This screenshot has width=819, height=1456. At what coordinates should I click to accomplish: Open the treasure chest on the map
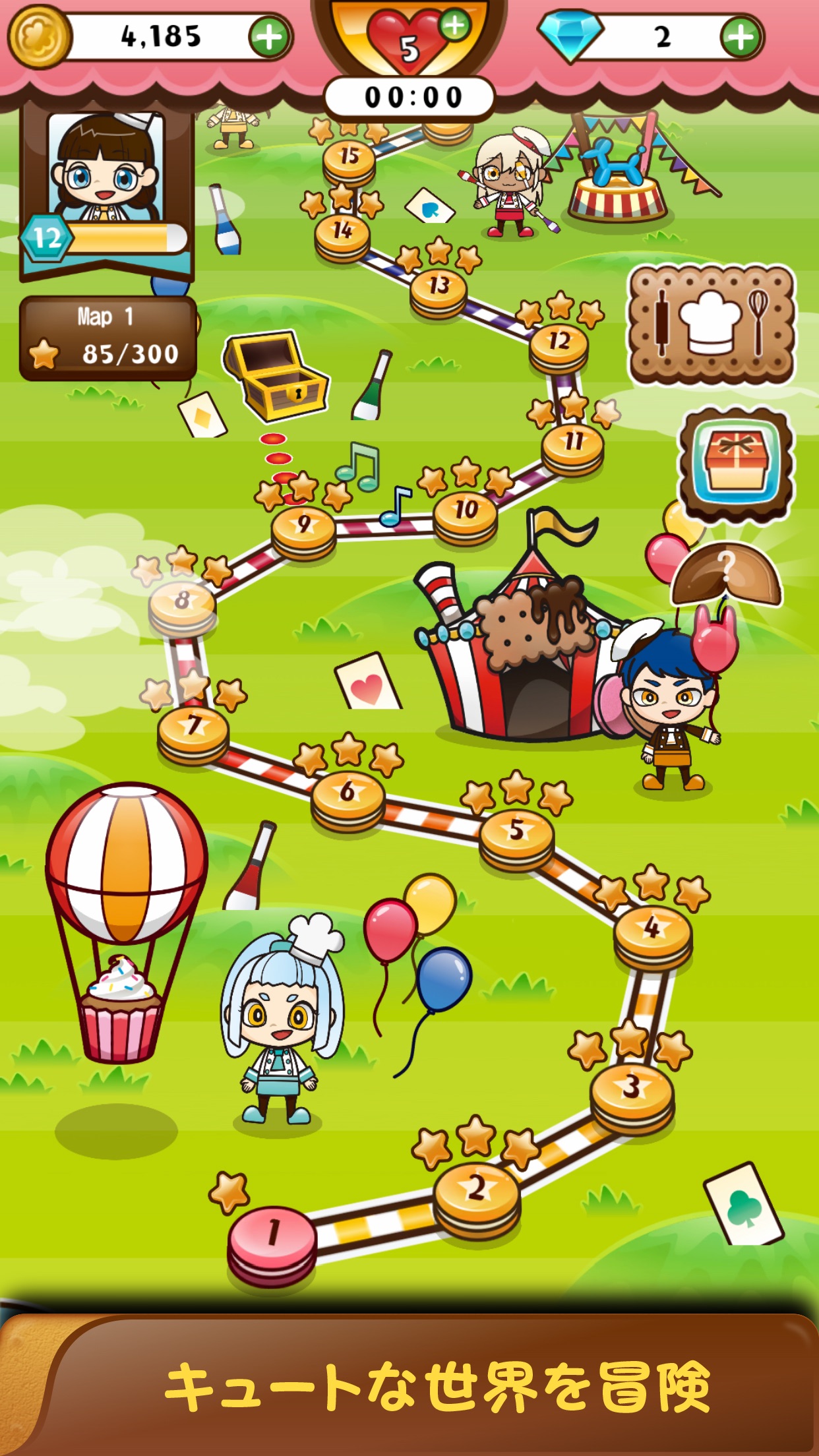tap(277, 377)
